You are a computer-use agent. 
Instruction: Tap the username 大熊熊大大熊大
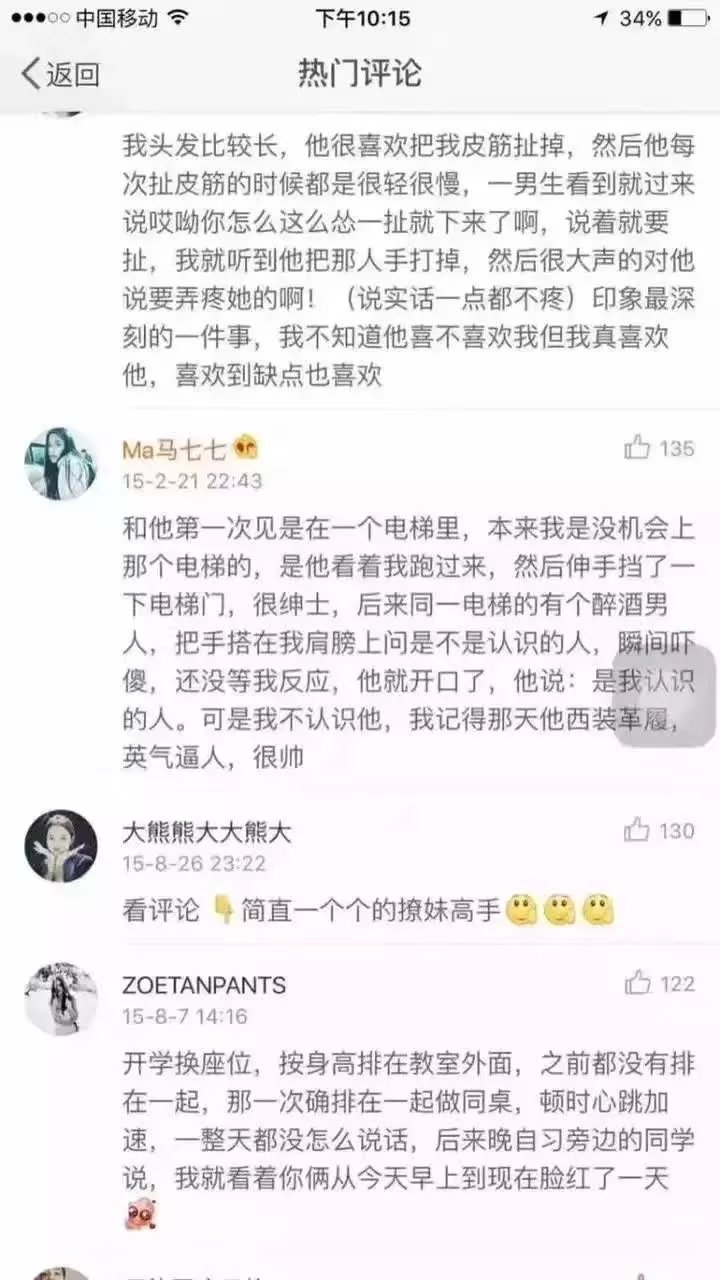click(x=207, y=832)
